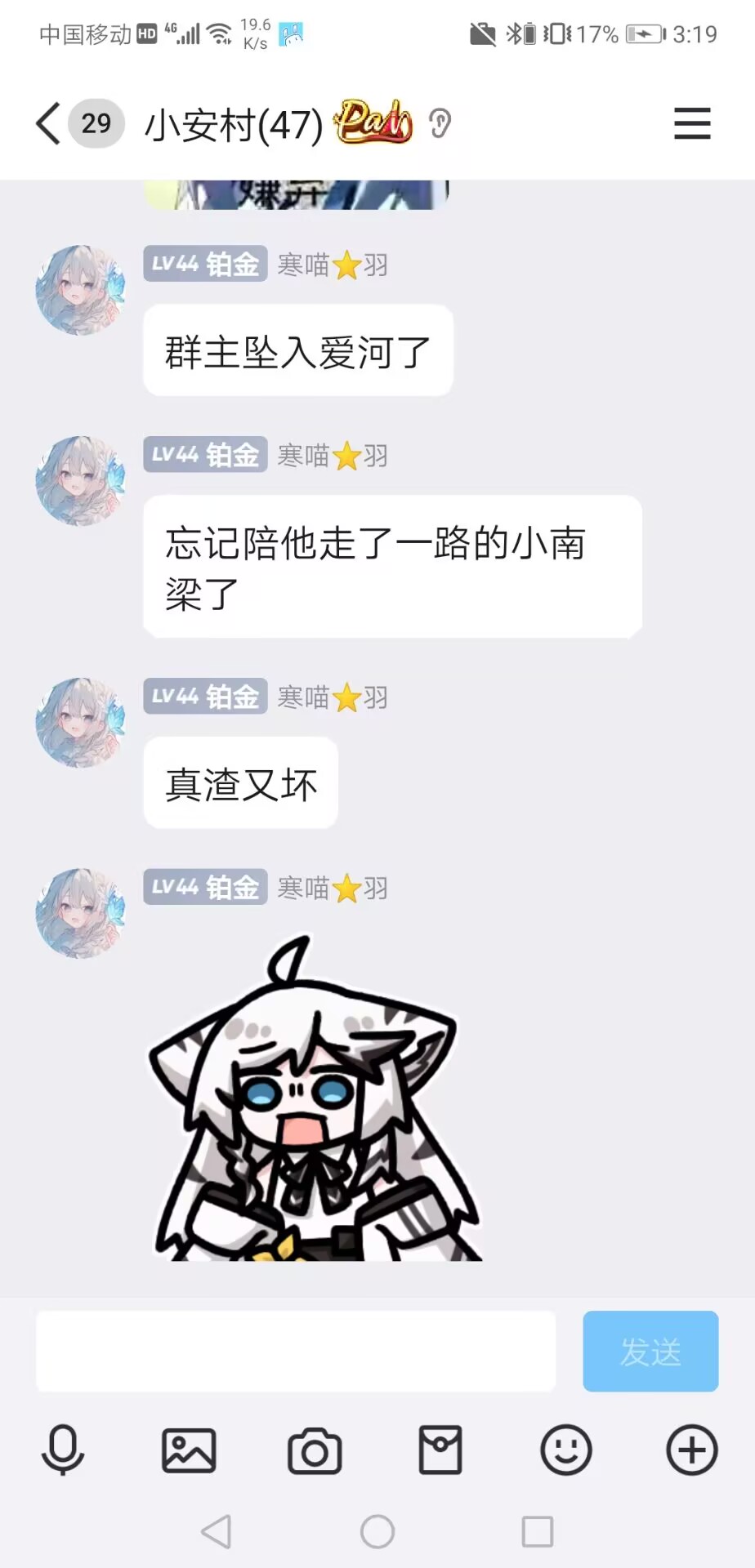Go back to the chat list
Screen dimensions: 755x1568
pyautogui.click(x=49, y=124)
